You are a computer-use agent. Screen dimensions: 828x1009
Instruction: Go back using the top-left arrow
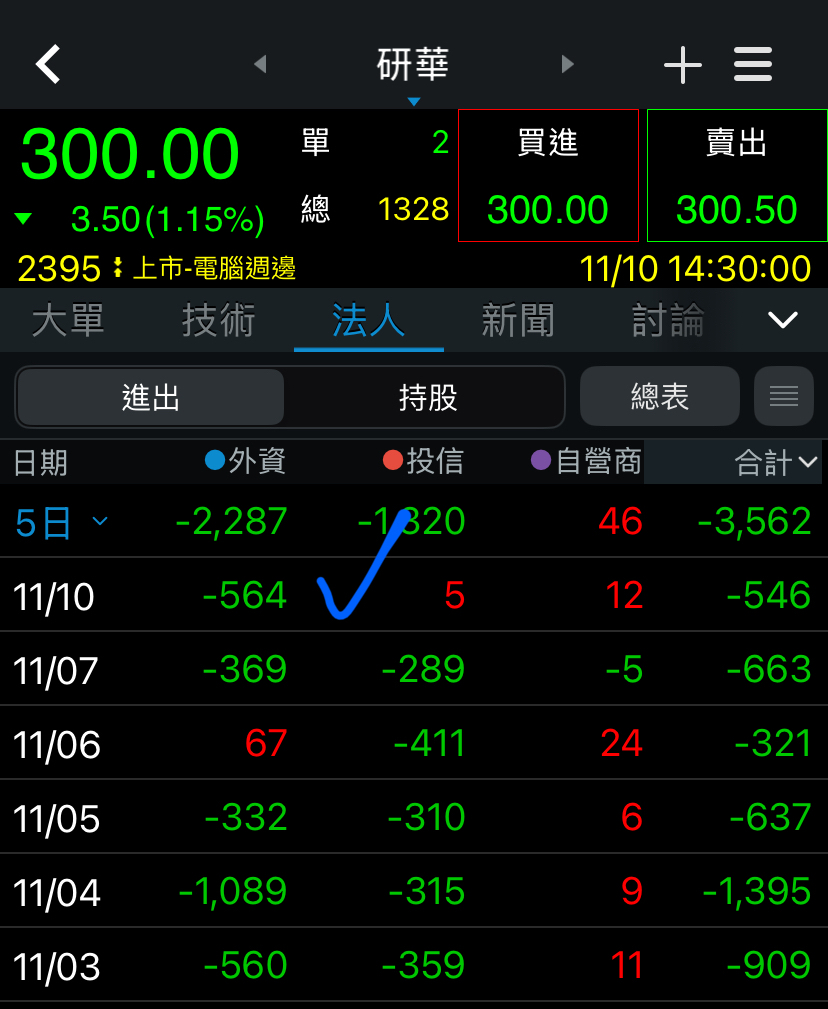(x=48, y=64)
